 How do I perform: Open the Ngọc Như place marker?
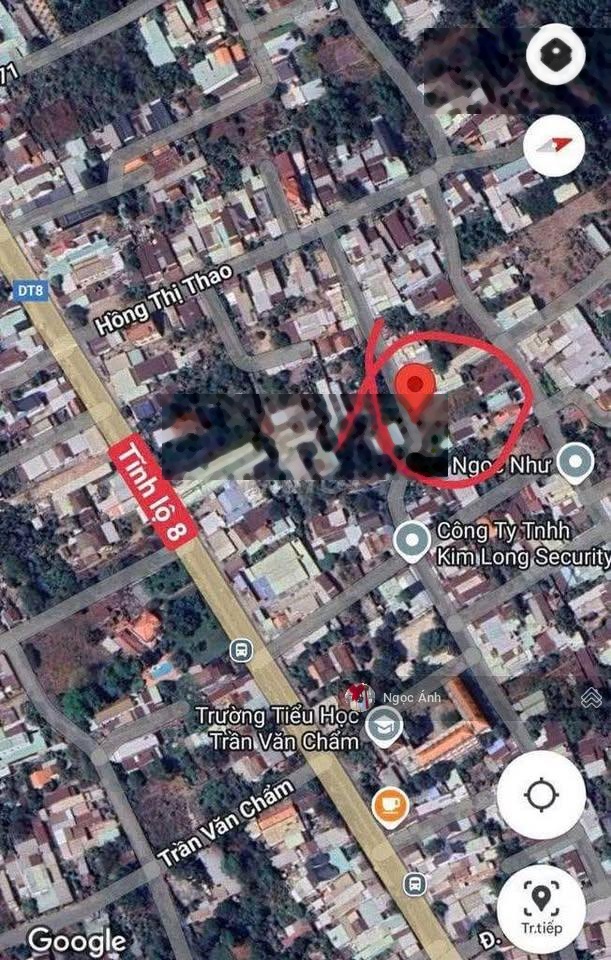[574, 463]
